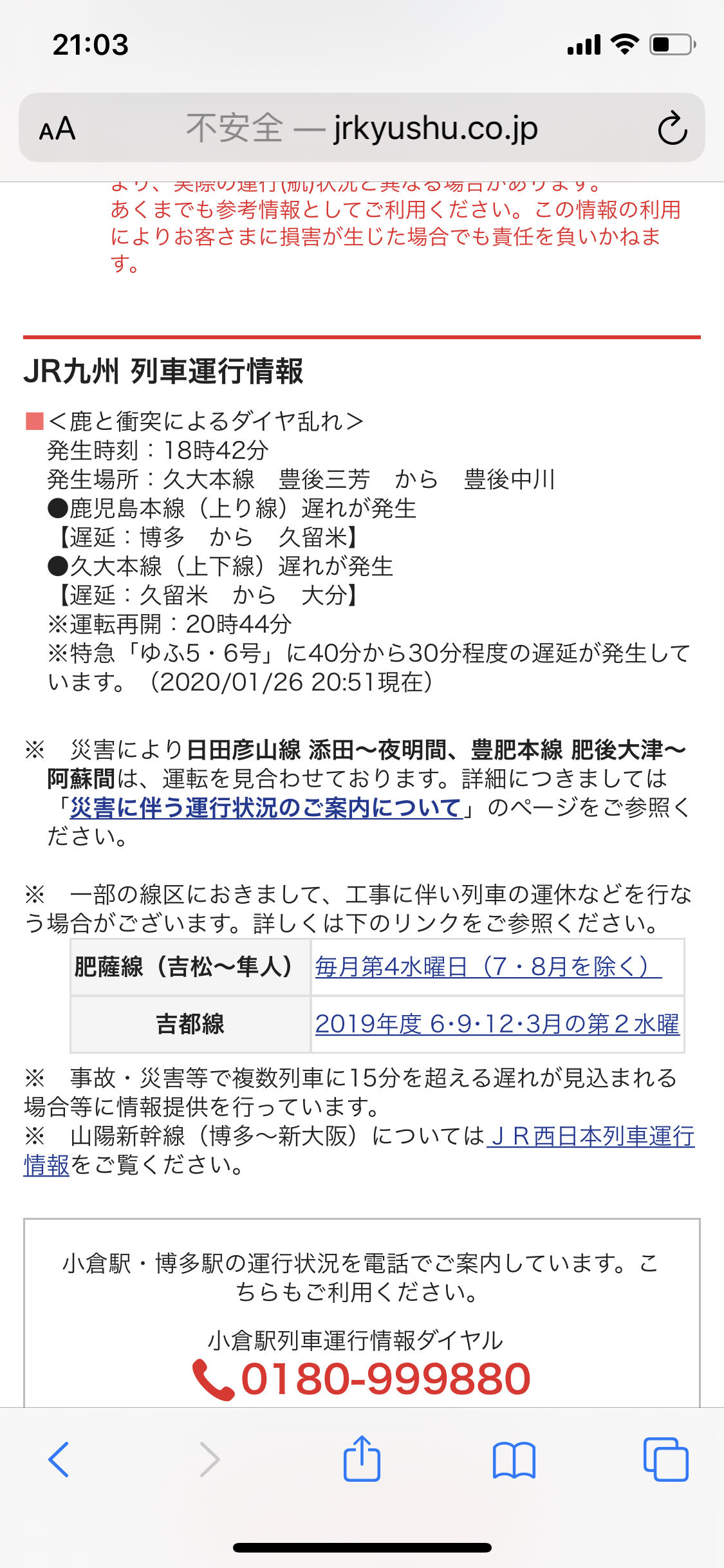Open the AA reader text options
Image resolution: width=724 pixels, height=1568 pixels.
coord(57,129)
